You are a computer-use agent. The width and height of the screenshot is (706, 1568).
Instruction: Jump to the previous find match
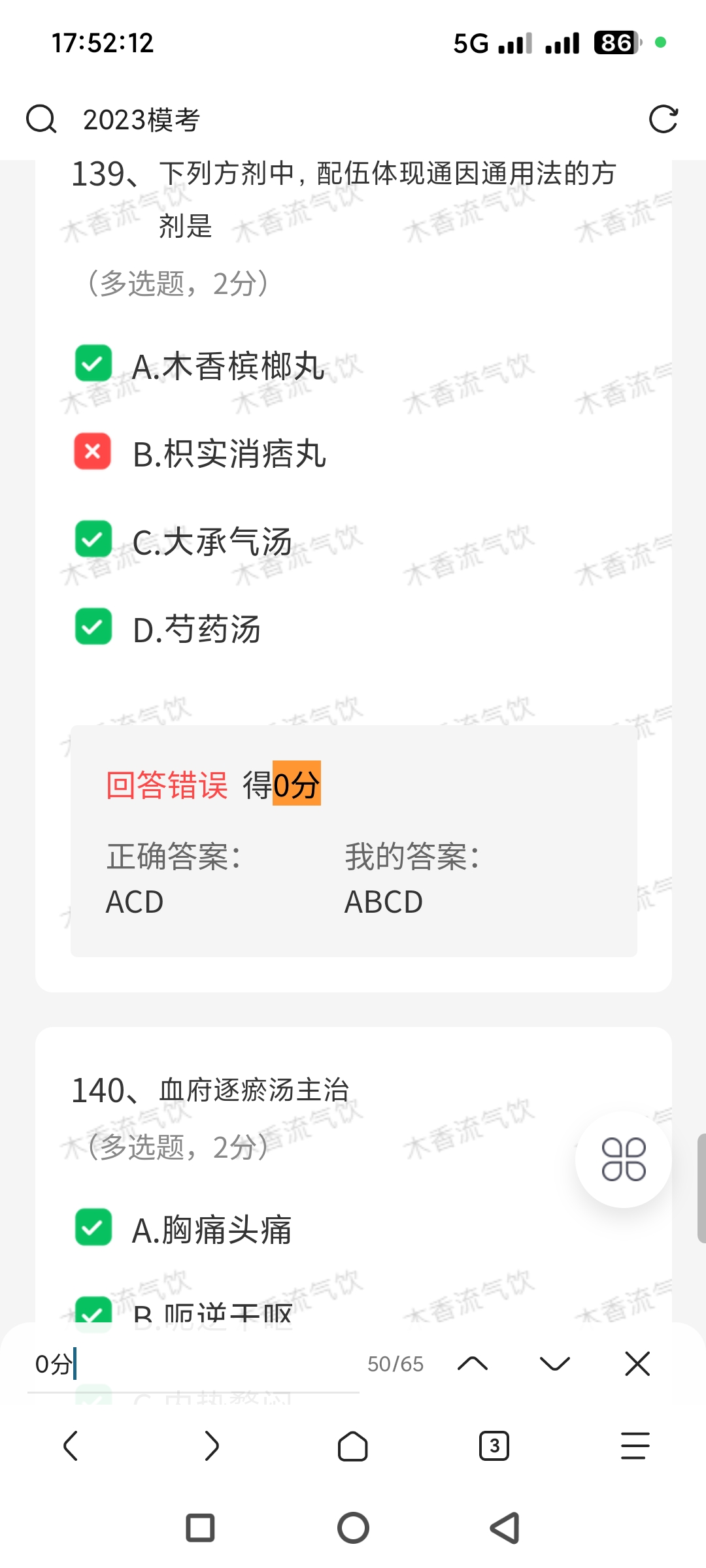[x=473, y=1364]
